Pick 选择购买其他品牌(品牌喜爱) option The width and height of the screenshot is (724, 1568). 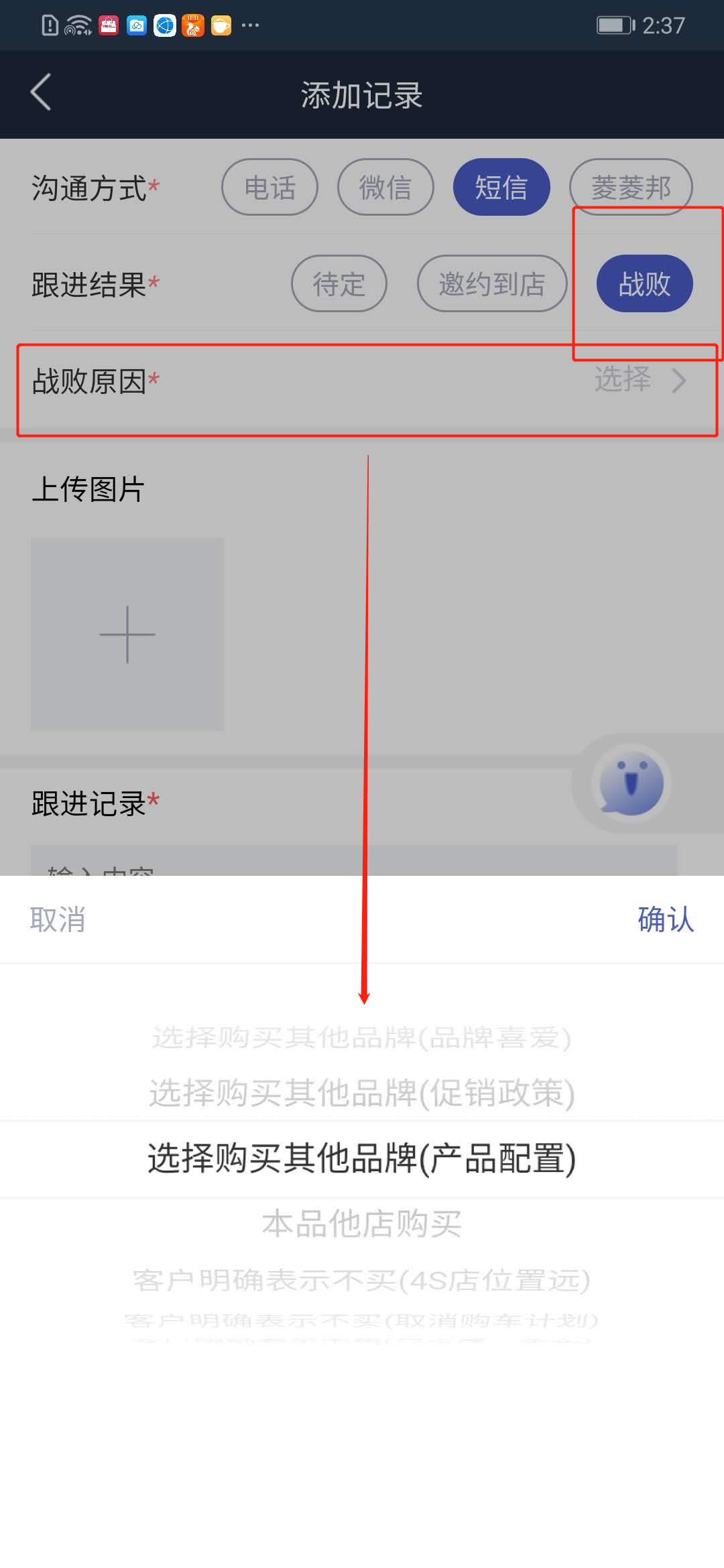click(x=362, y=1038)
